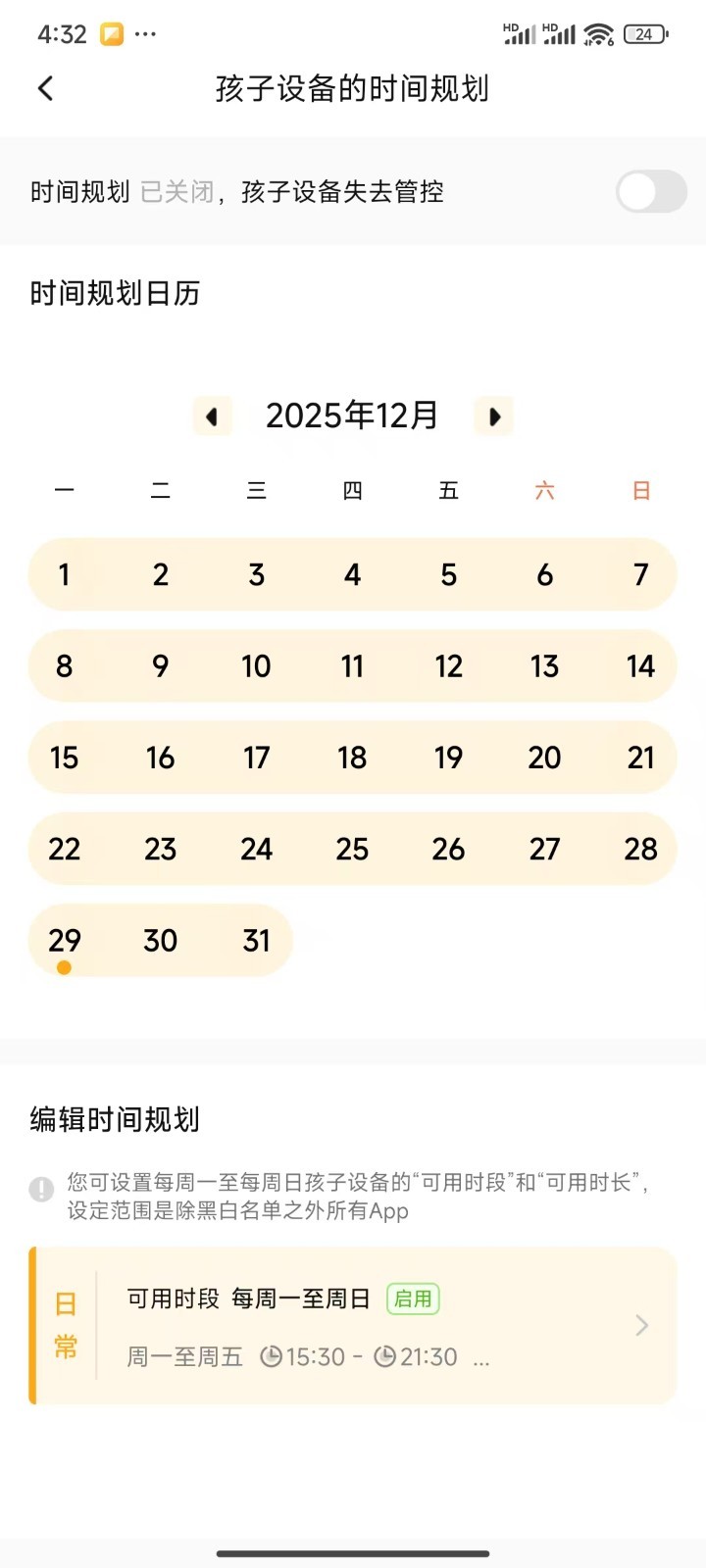This screenshot has height=1568, width=706.
Task: Select December 29 in the calendar
Action: click(x=65, y=941)
